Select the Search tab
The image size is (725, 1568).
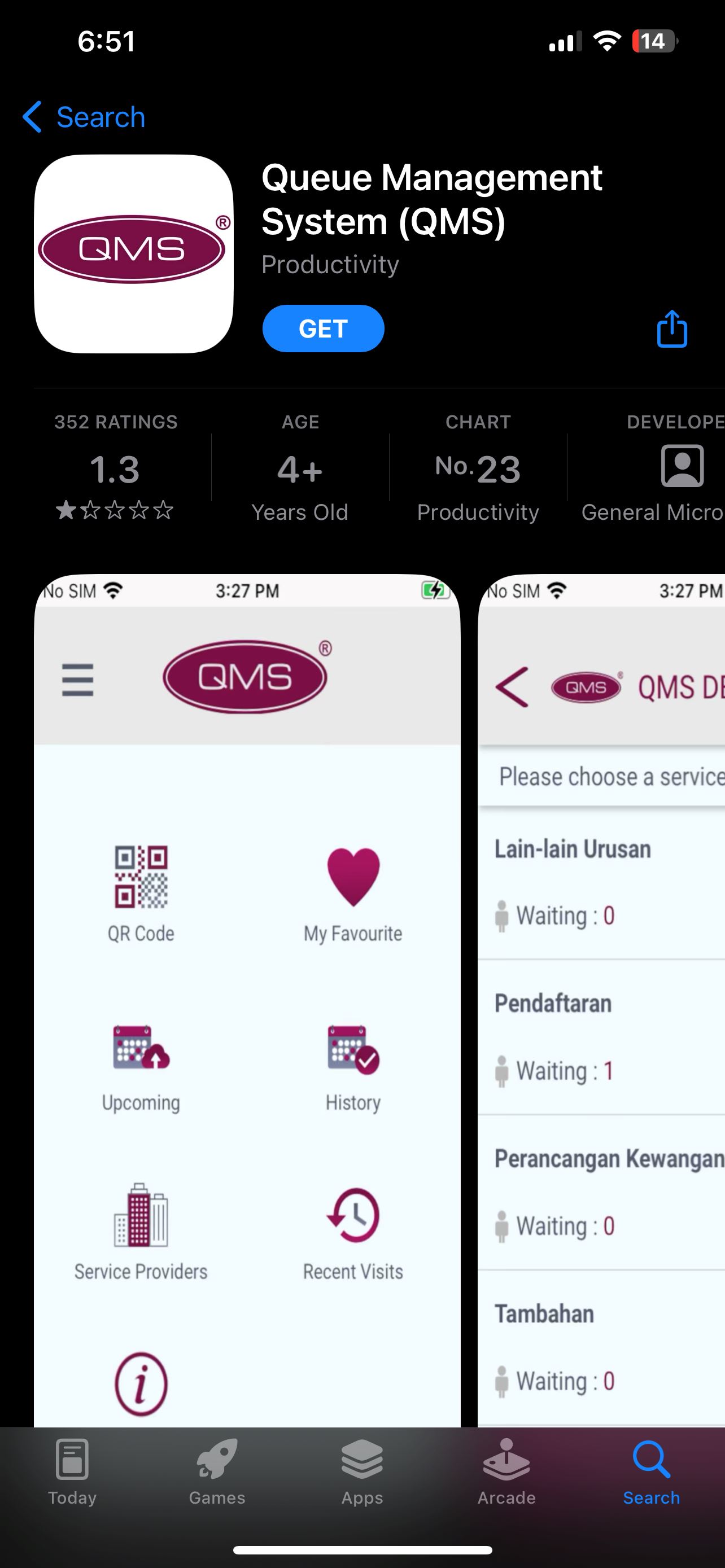[x=652, y=1472]
